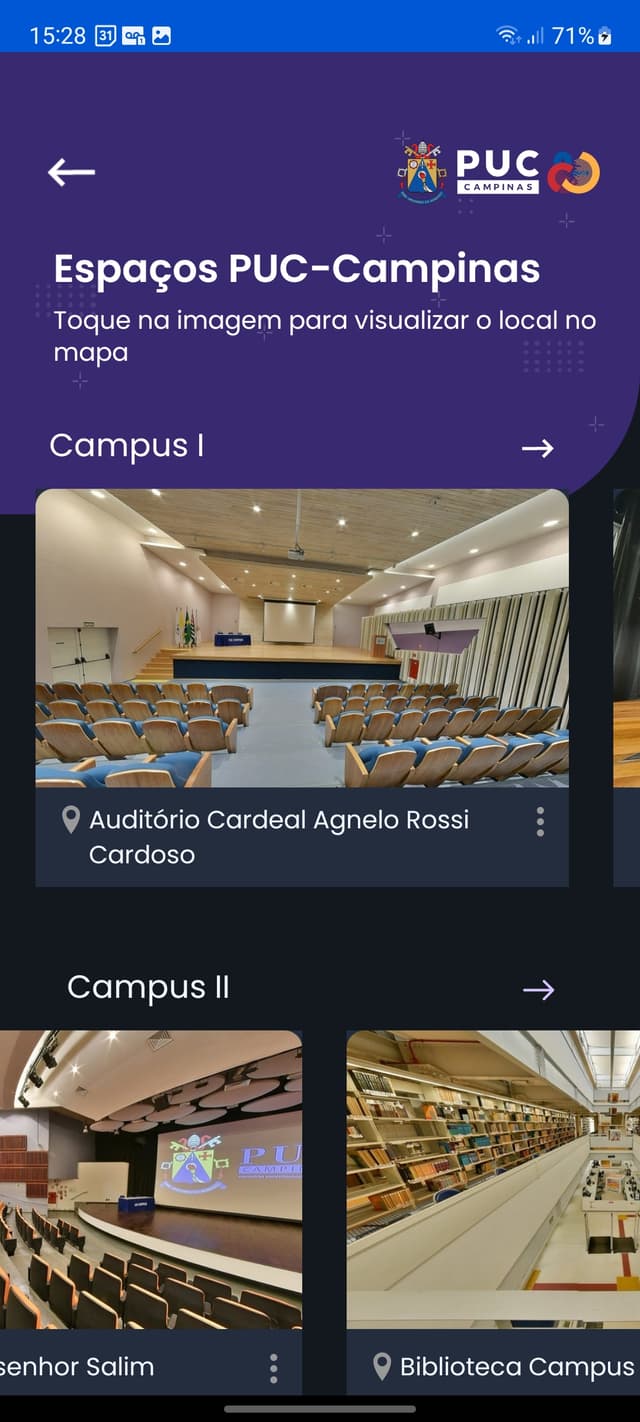Viewport: 640px width, 1422px height.
Task: Show the three-dot menu for the Salim auditorium
Action: 273,1368
